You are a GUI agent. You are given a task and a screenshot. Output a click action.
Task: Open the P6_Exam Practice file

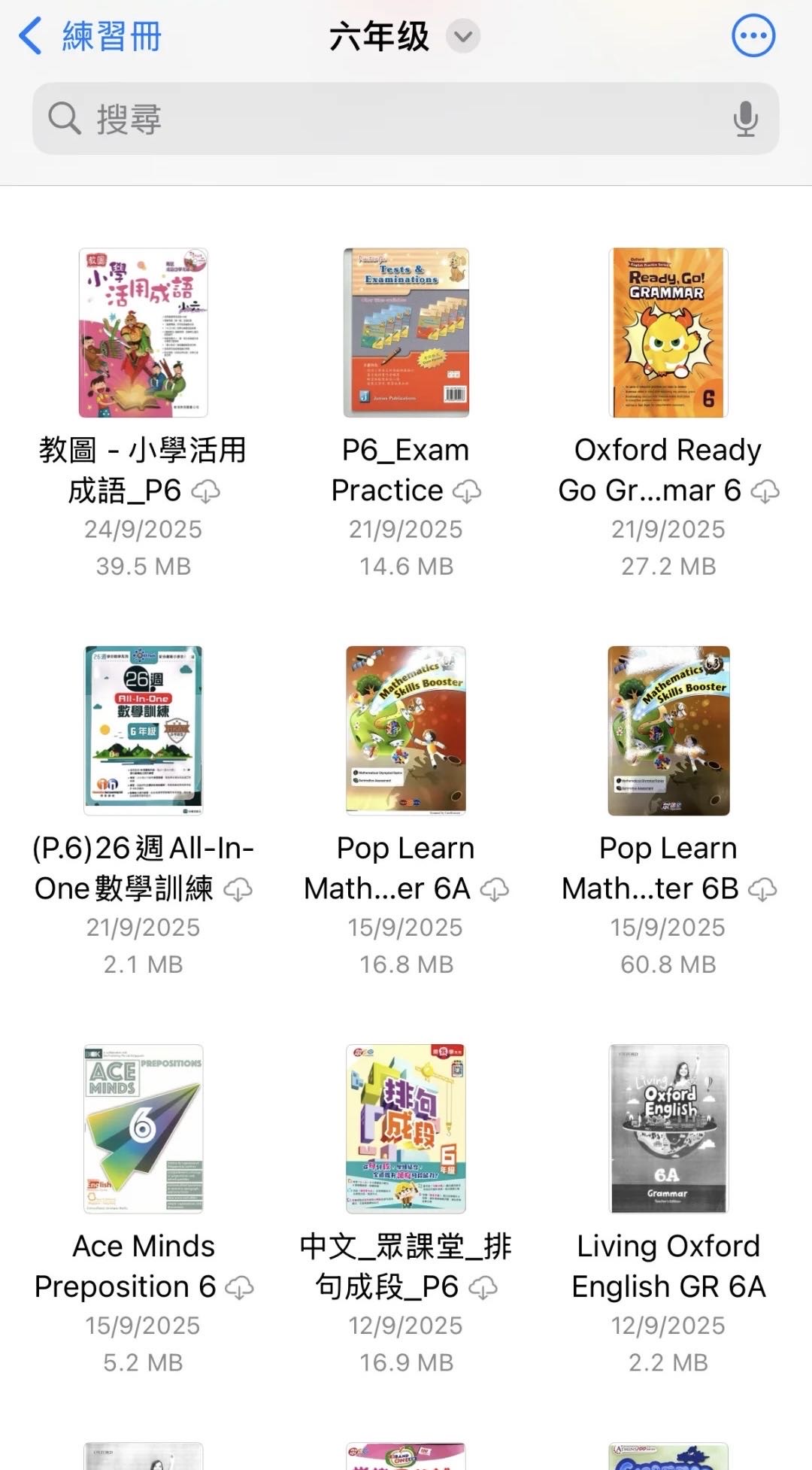click(x=406, y=333)
